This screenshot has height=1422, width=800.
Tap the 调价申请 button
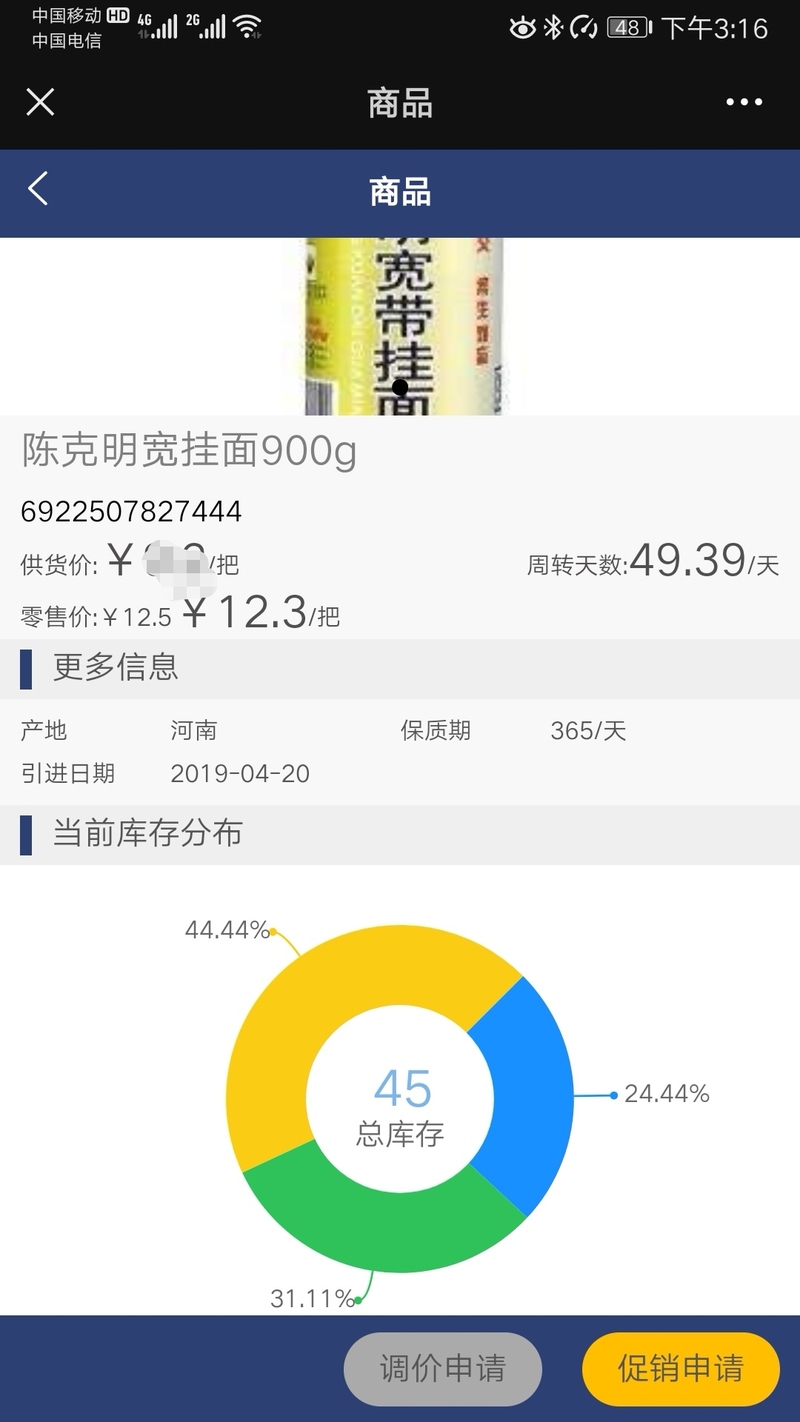tap(443, 1368)
